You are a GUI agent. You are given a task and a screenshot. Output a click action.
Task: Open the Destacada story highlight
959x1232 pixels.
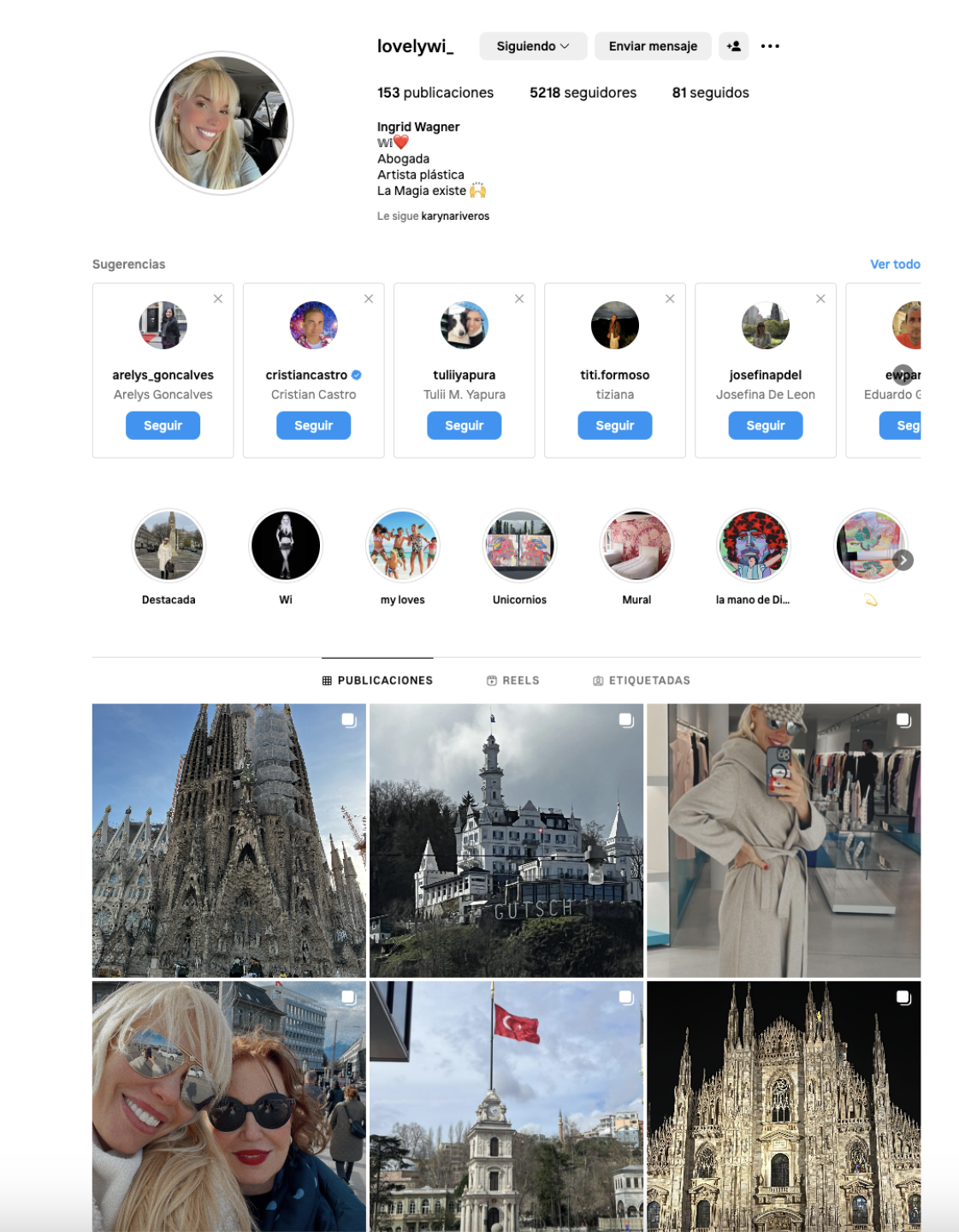[169, 546]
